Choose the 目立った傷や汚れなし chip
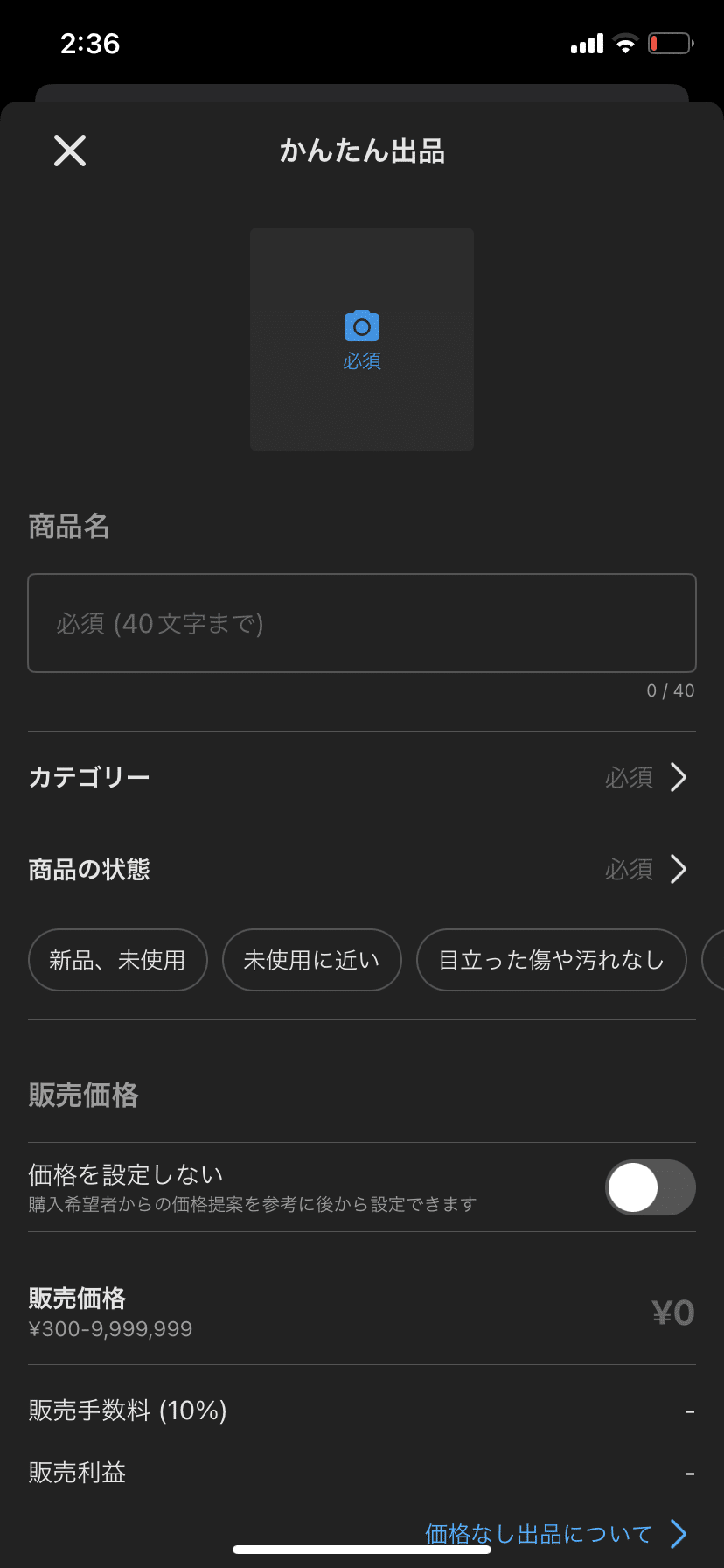The width and height of the screenshot is (724, 1568). [x=551, y=960]
